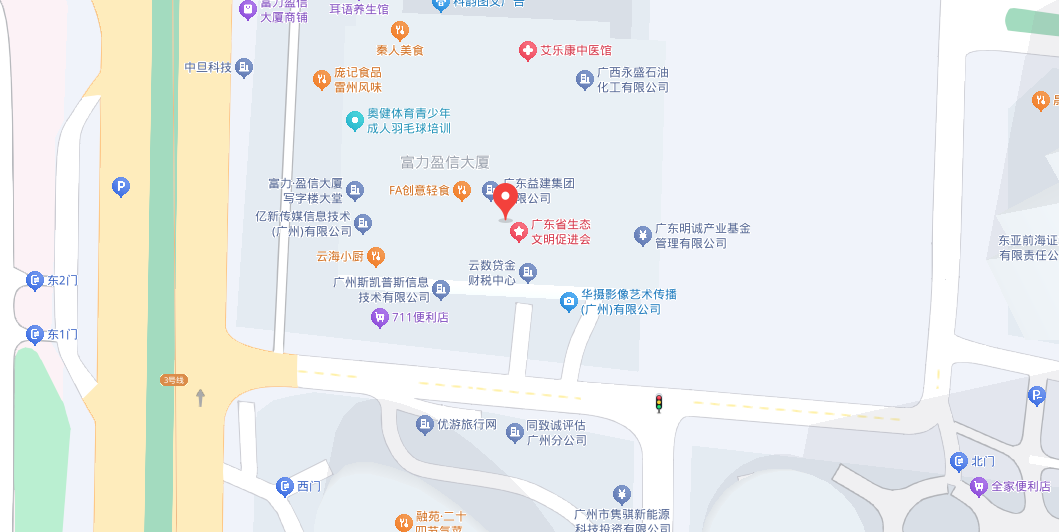Open the FA创意轻食 restaurant marker
Viewport: 1059px width, 532px height.
[x=461, y=190]
